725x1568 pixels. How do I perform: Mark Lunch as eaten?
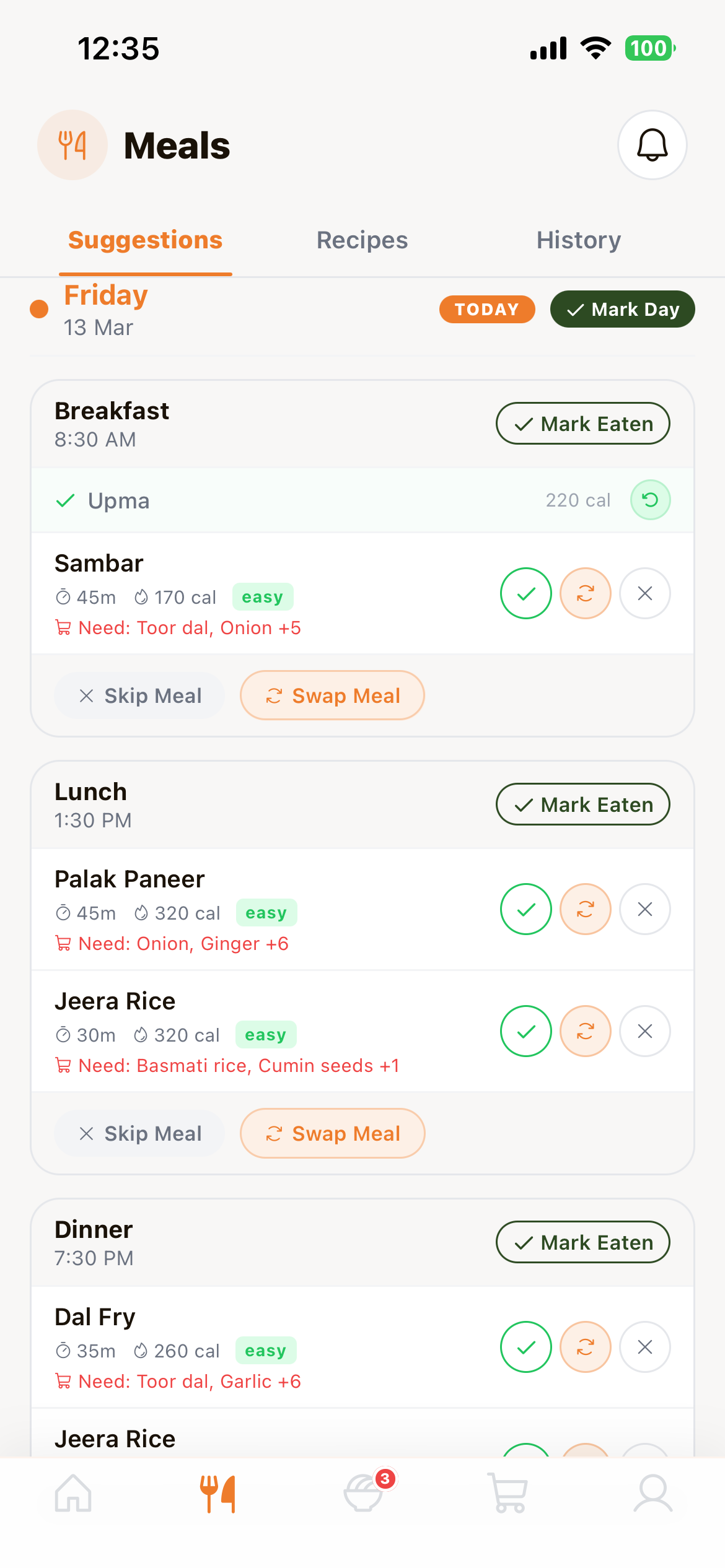point(582,804)
